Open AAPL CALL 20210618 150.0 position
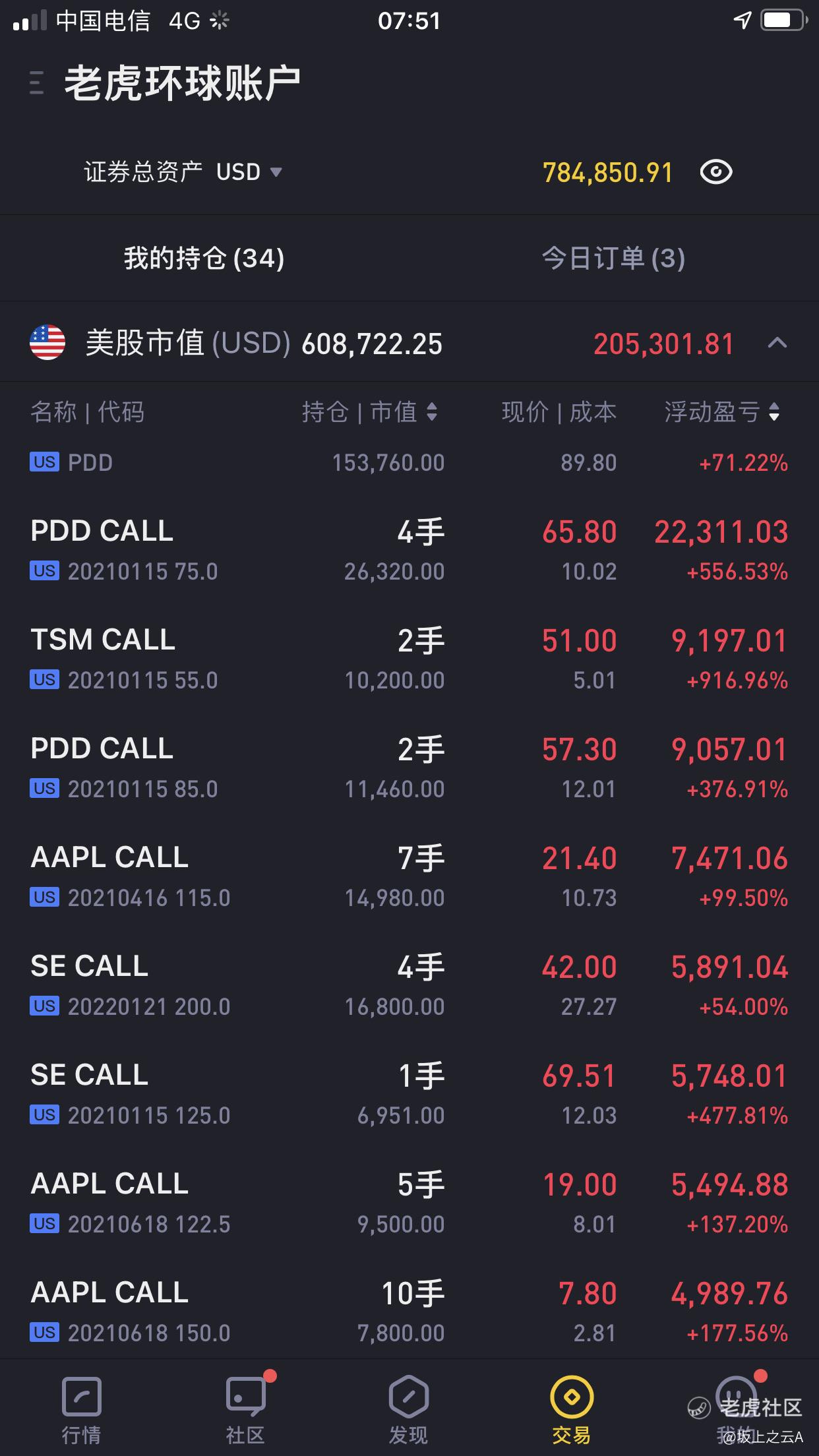 coord(409,1312)
